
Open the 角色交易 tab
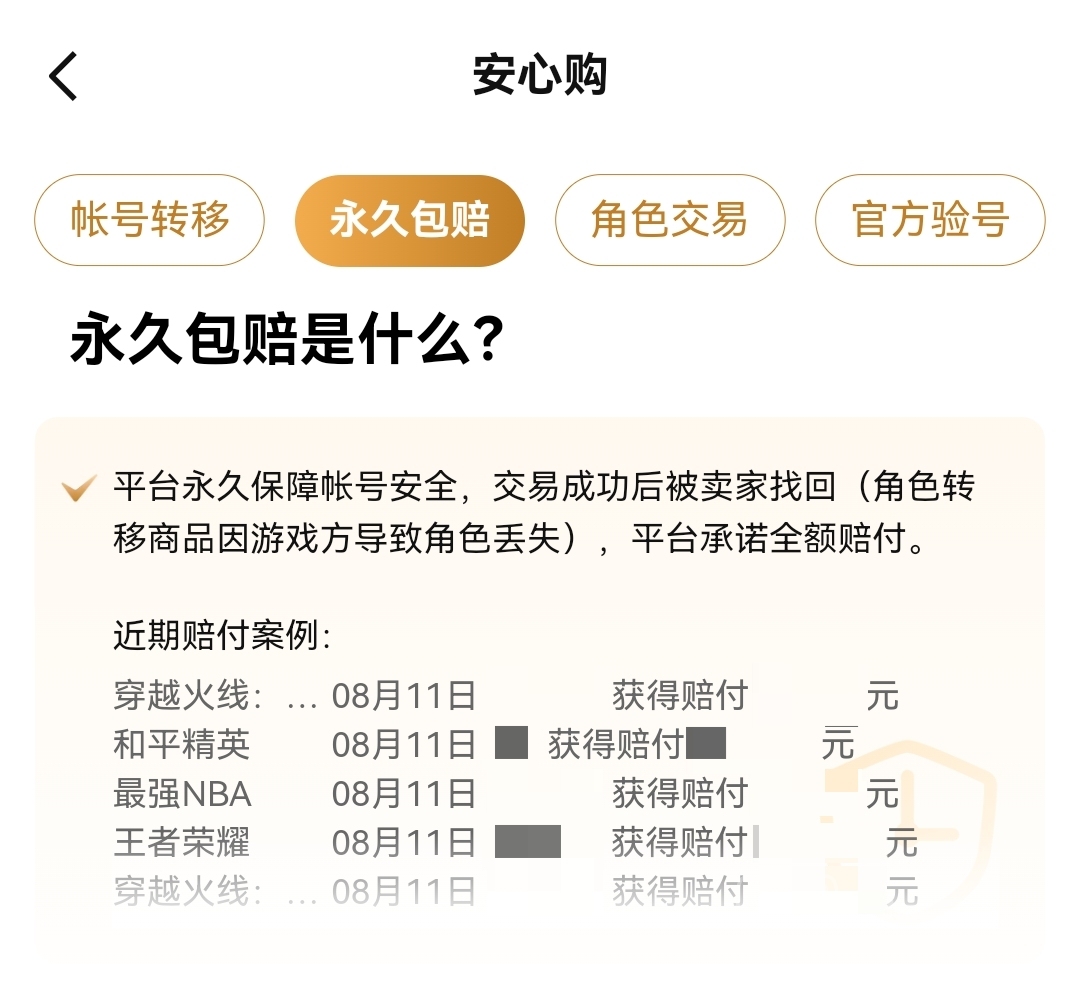click(670, 220)
